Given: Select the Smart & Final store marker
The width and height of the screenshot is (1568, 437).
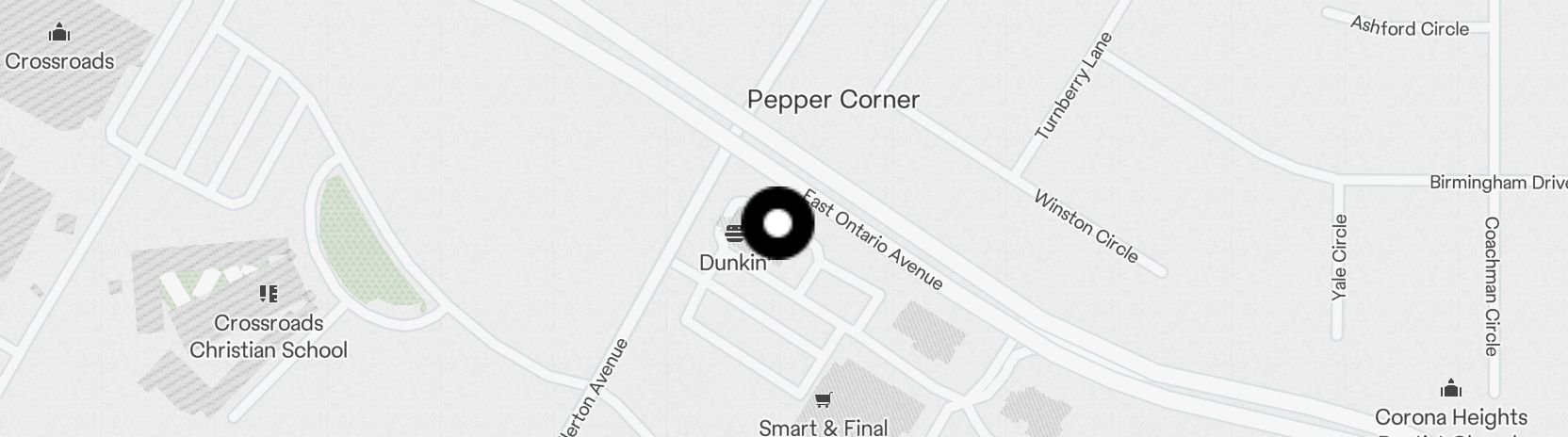Looking at the screenshot, I should click(x=823, y=401).
